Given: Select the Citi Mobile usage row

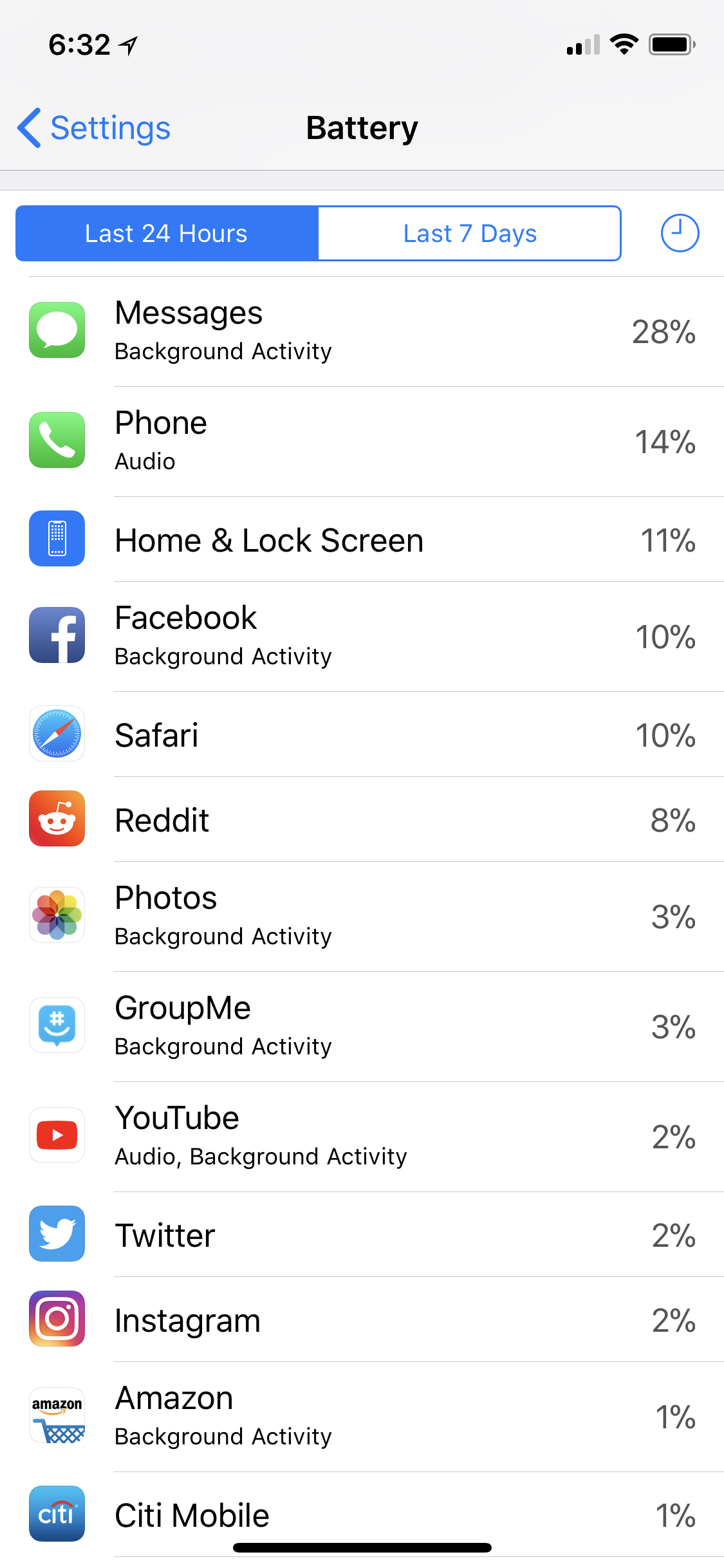Looking at the screenshot, I should pos(362,1513).
